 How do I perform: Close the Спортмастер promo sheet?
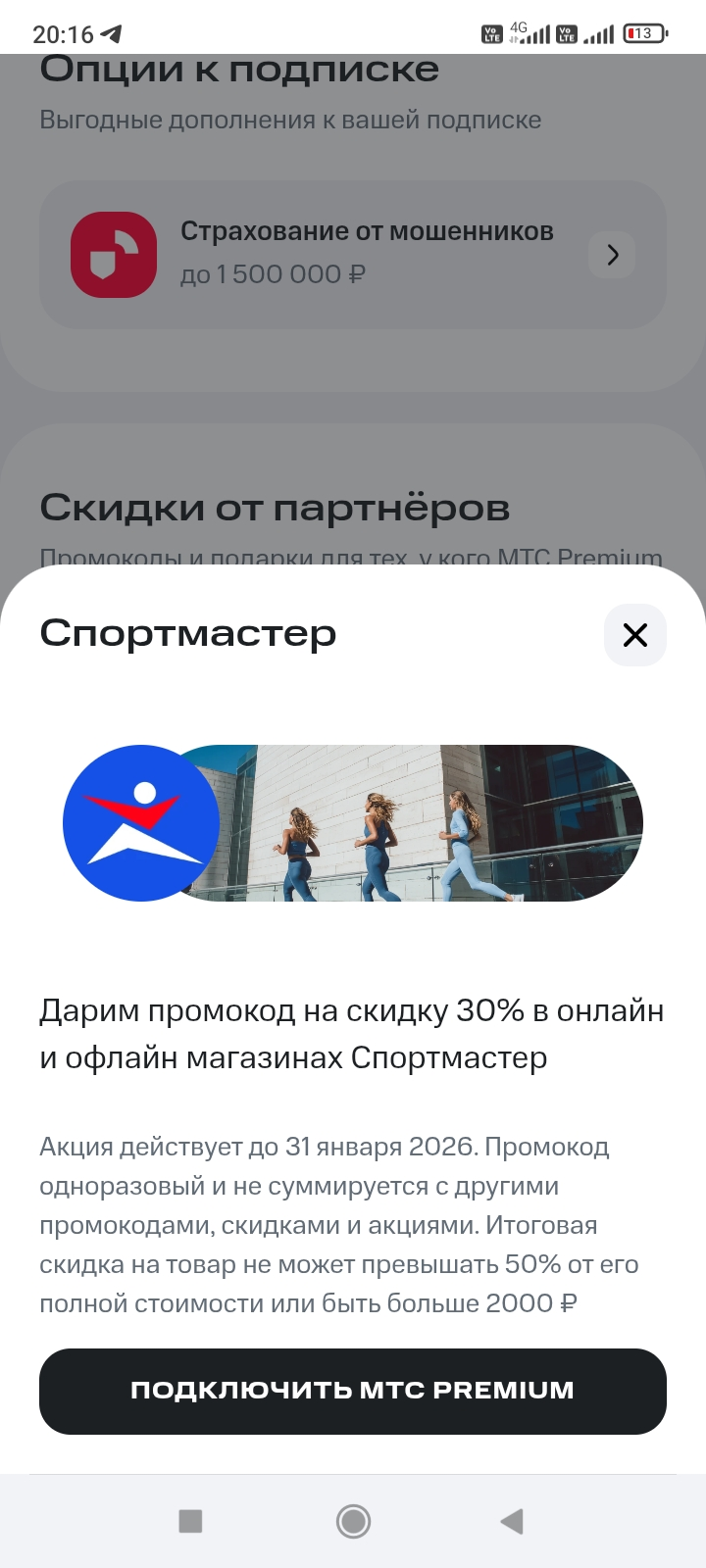coord(635,635)
